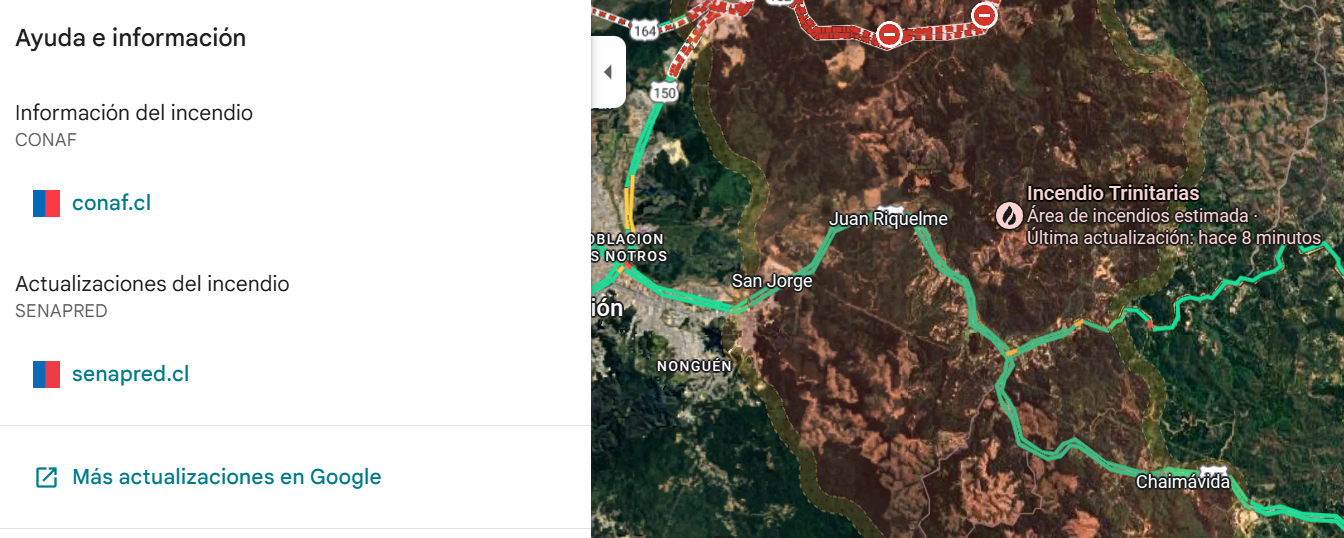This screenshot has height=538, width=1344.
Task: Open the conaf.cl link
Action: click(111, 203)
